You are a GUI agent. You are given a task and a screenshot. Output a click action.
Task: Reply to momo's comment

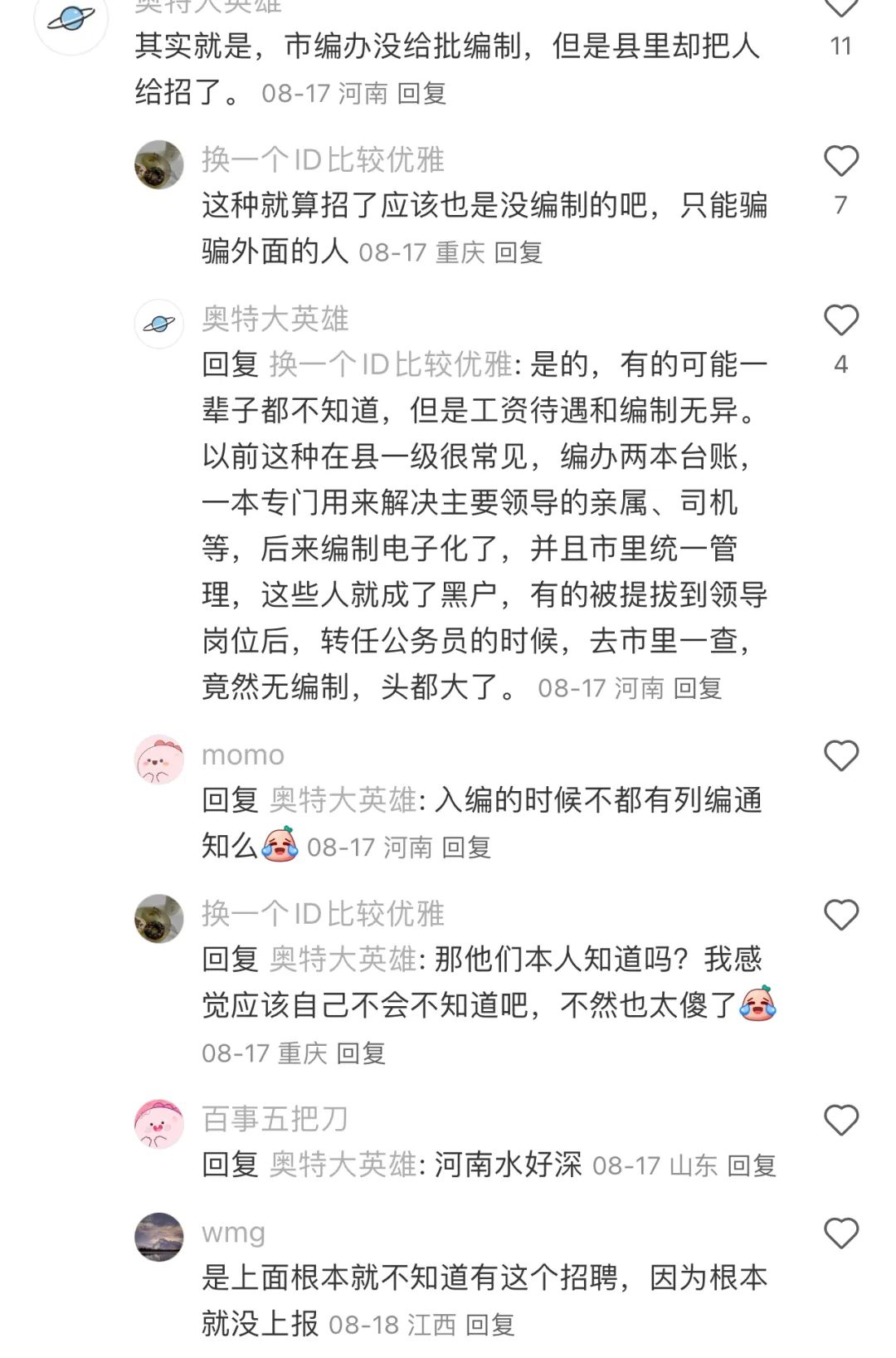click(x=466, y=848)
